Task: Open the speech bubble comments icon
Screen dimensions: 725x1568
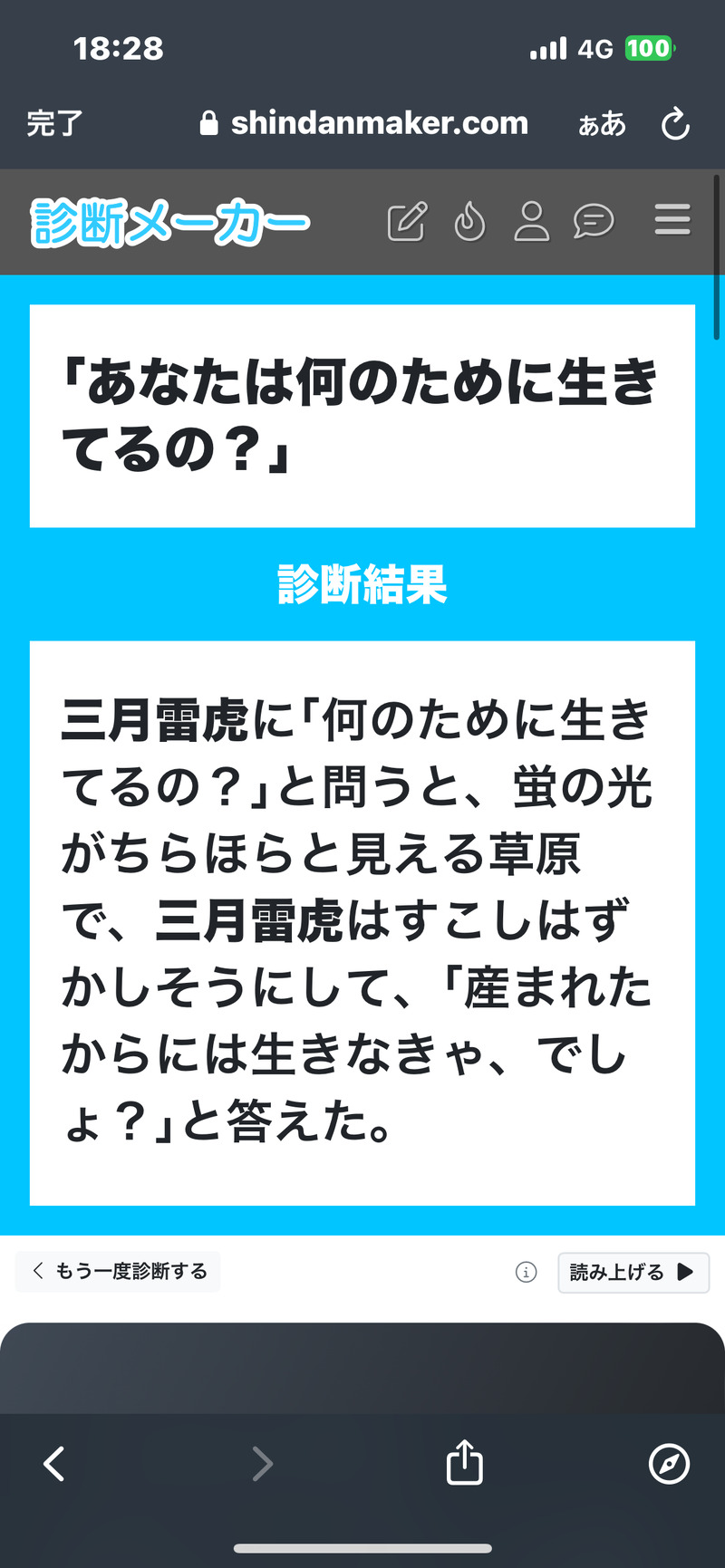Action: [x=594, y=222]
